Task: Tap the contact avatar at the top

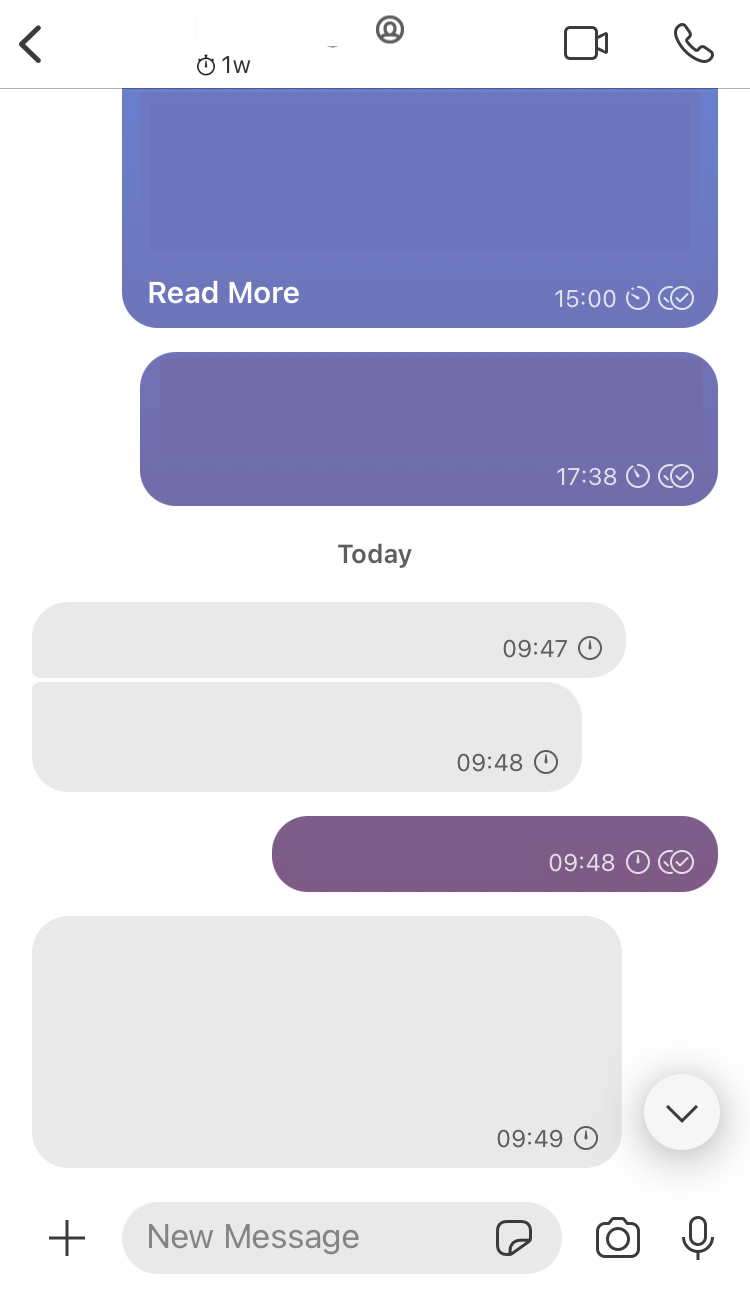Action: (388, 30)
